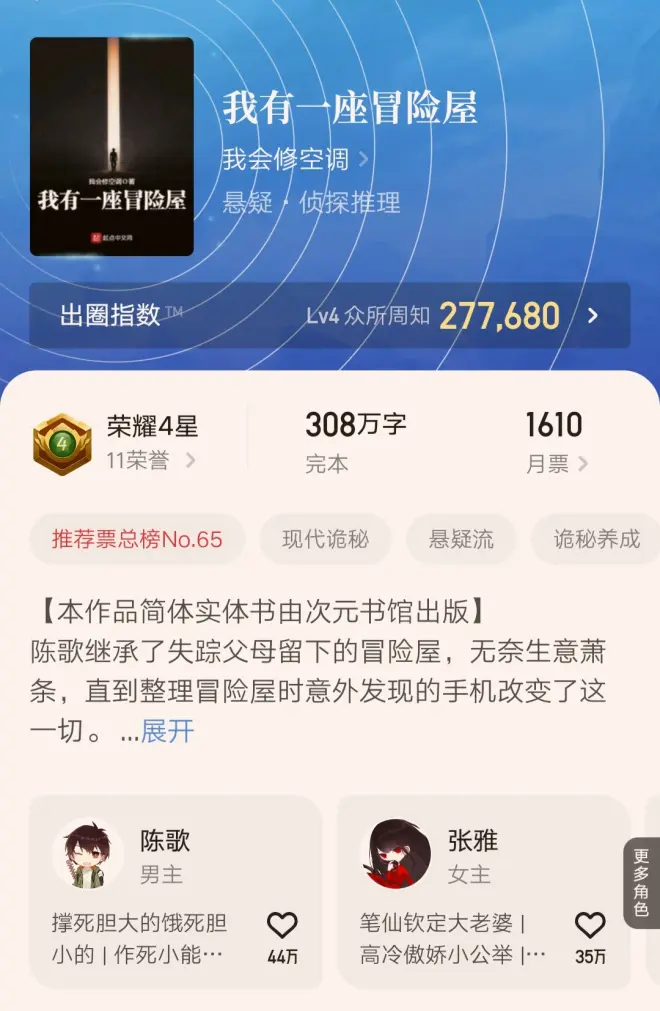
Task: Expand the synopsis with 展开
Action: click(x=167, y=731)
